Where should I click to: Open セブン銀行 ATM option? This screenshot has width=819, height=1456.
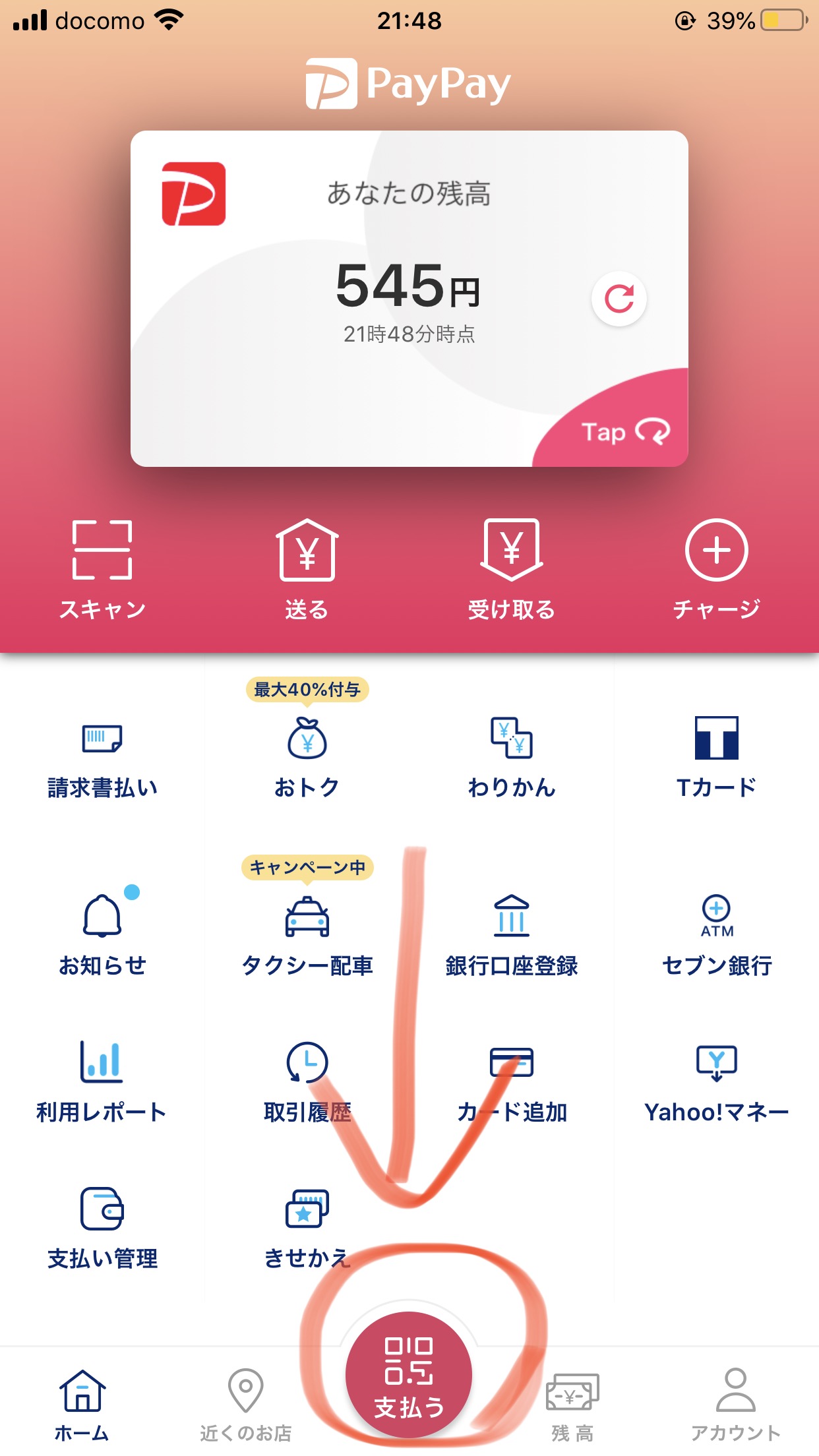coord(717,936)
